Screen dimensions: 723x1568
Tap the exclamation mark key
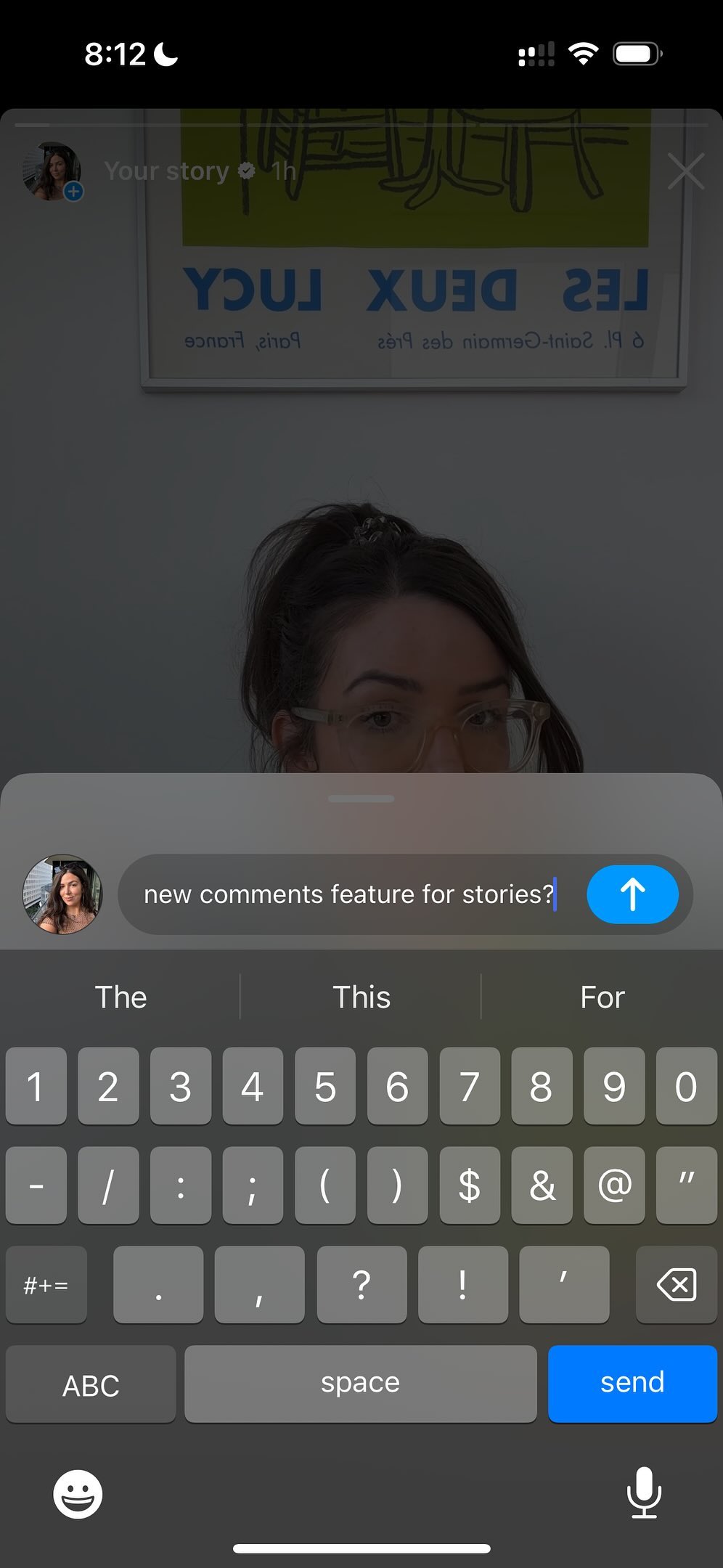click(462, 1284)
